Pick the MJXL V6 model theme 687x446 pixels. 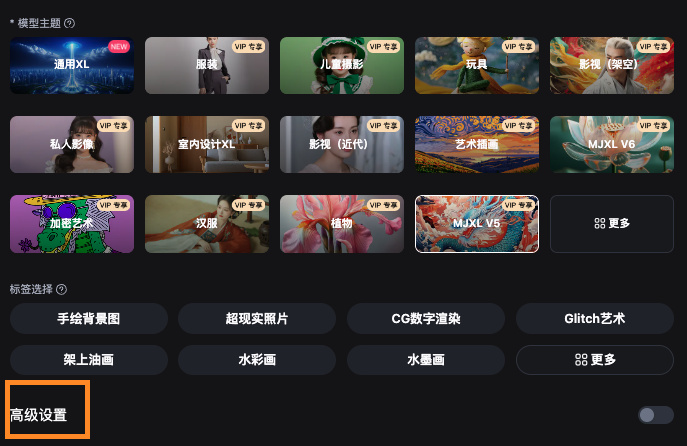point(612,144)
